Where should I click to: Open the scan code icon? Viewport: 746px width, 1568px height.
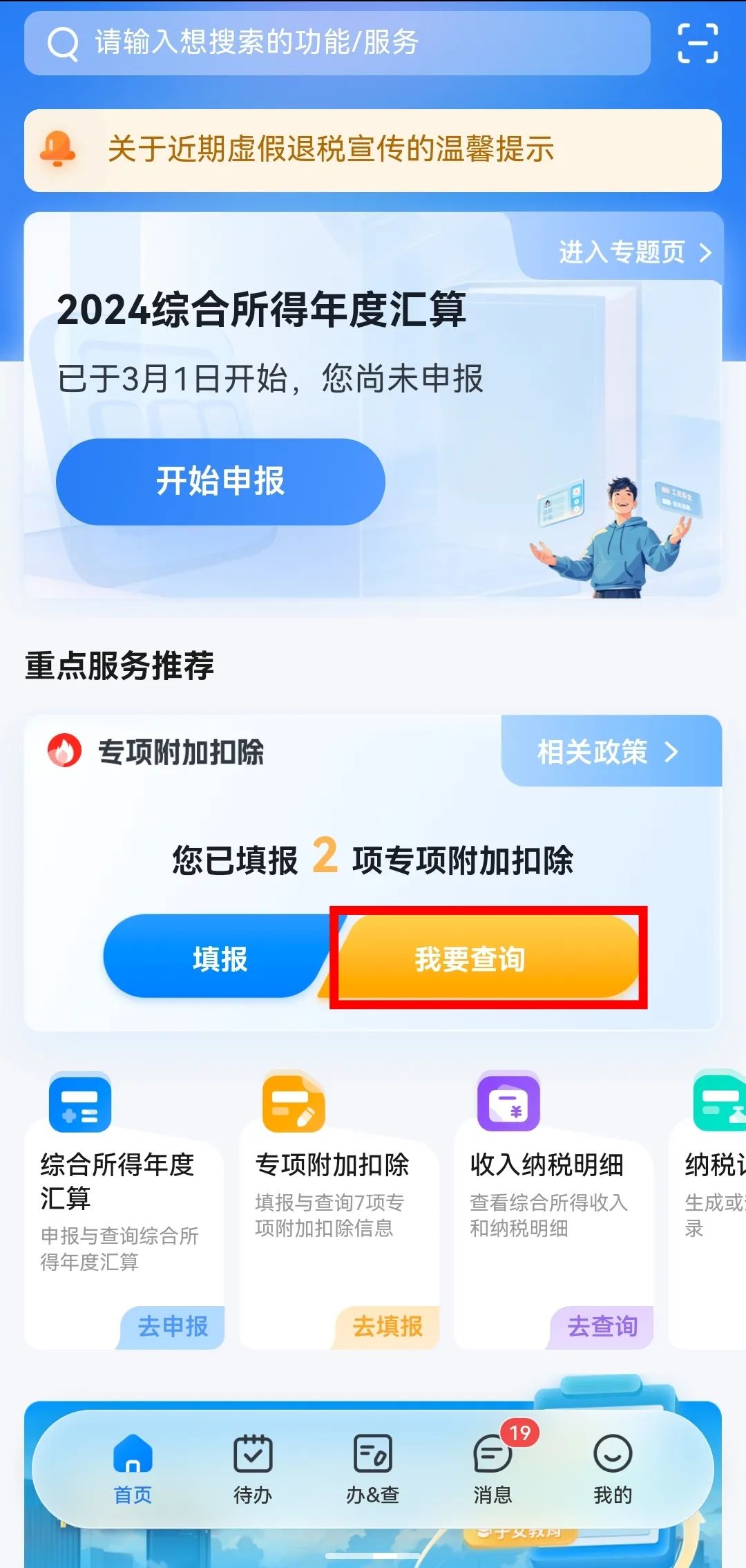click(697, 43)
